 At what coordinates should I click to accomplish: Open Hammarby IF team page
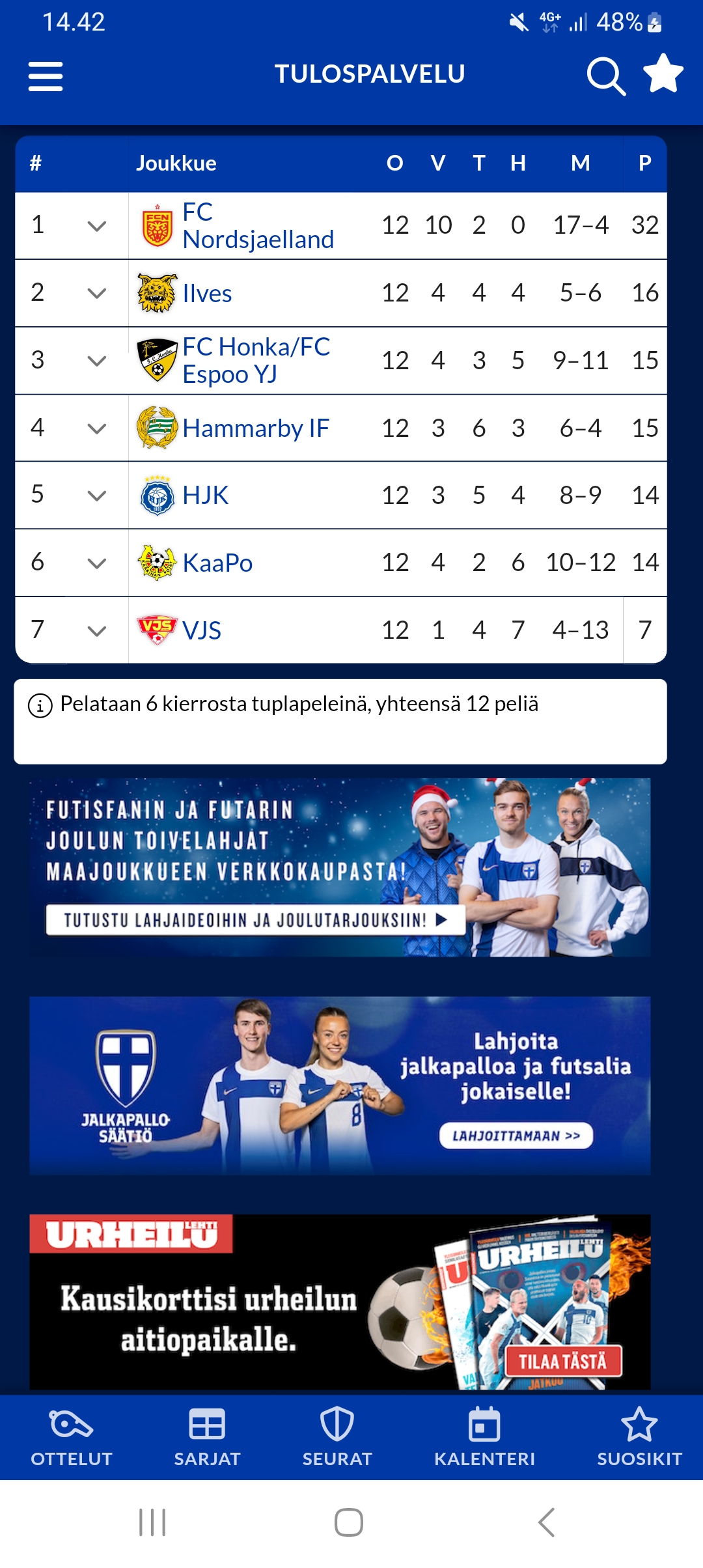[x=256, y=428]
